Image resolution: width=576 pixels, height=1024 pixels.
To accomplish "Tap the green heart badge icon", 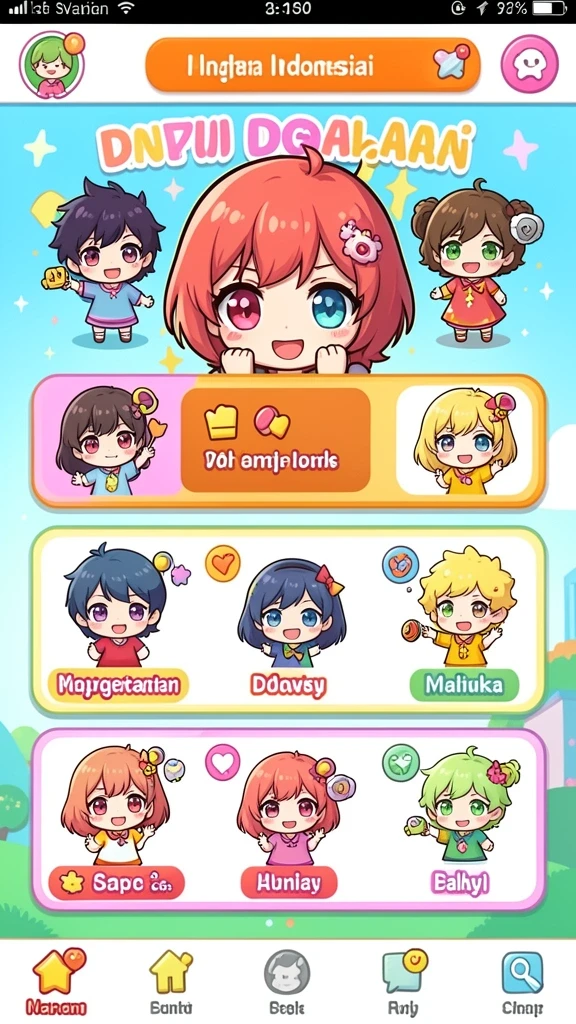I will pos(400,763).
